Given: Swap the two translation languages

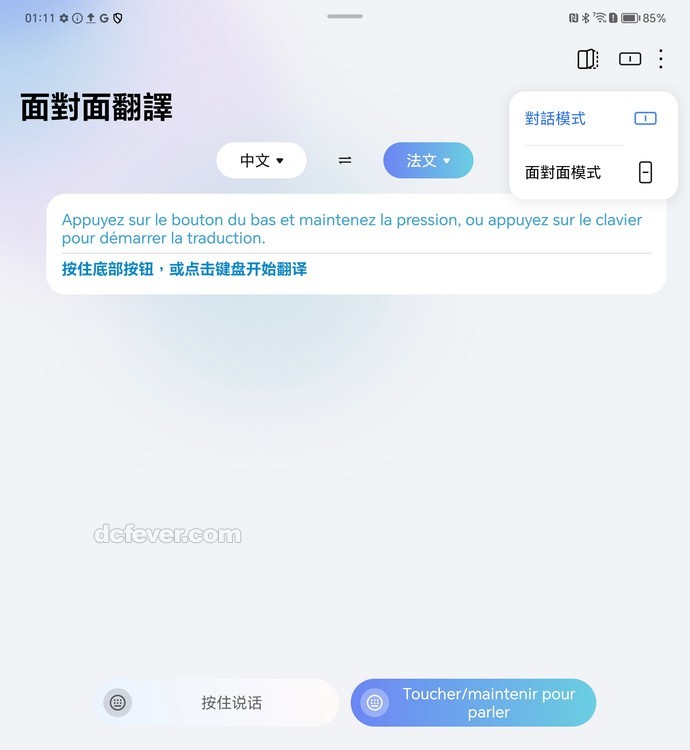Looking at the screenshot, I should point(345,160).
